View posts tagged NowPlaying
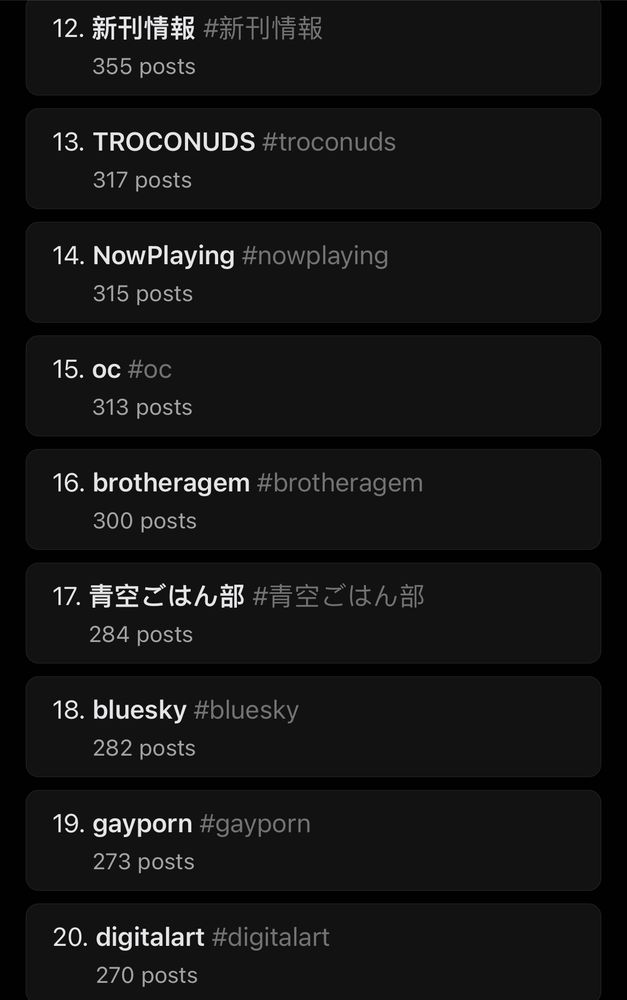Image resolution: width=627 pixels, height=1000 pixels. [x=312, y=272]
